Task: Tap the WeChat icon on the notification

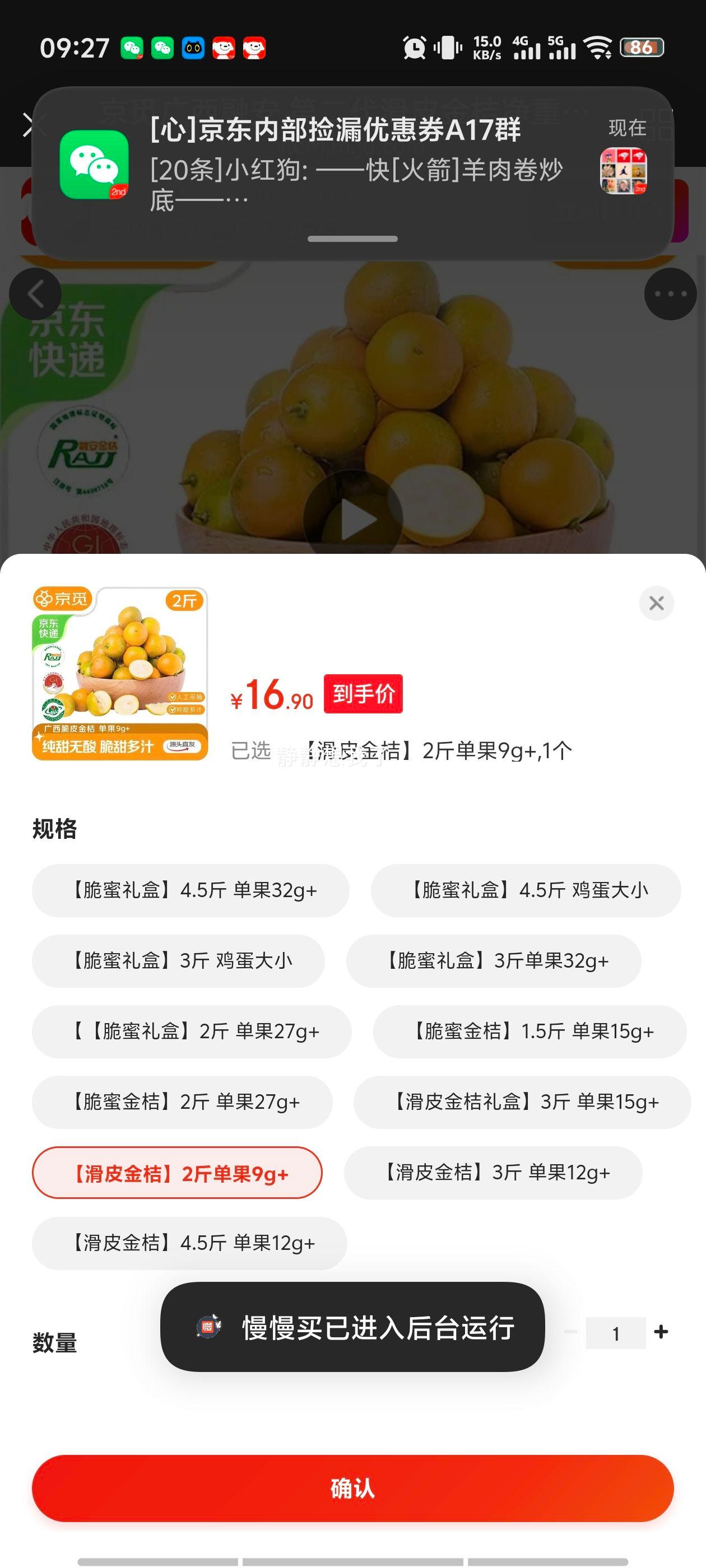Action: (x=95, y=164)
